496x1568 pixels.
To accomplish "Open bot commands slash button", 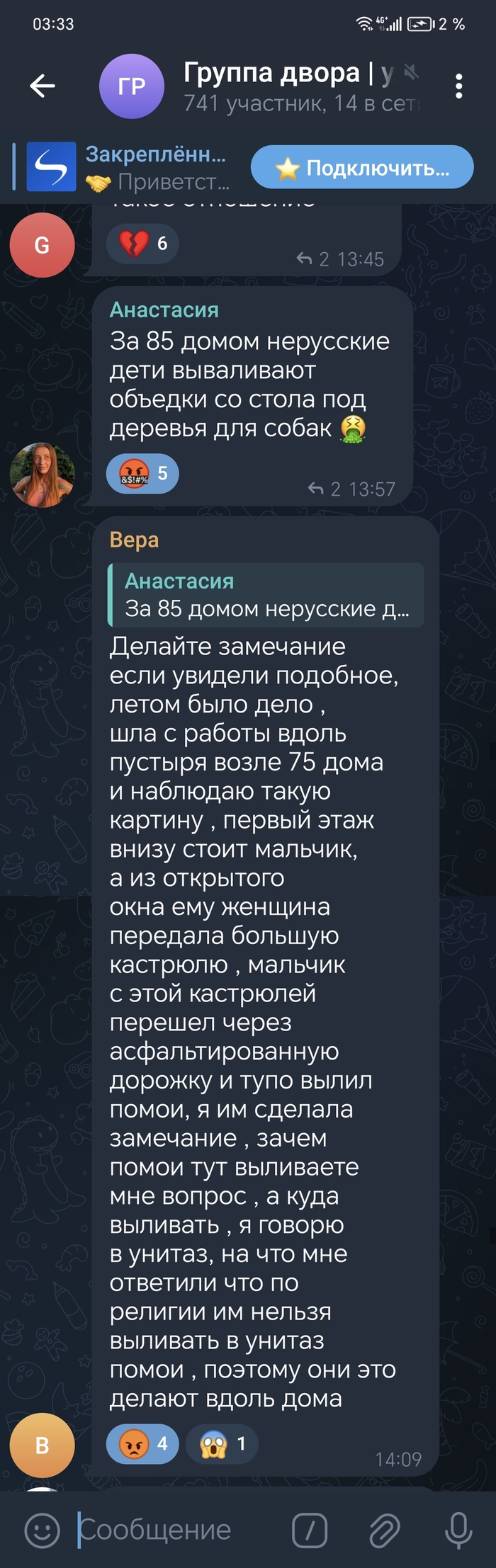I will click(310, 1530).
